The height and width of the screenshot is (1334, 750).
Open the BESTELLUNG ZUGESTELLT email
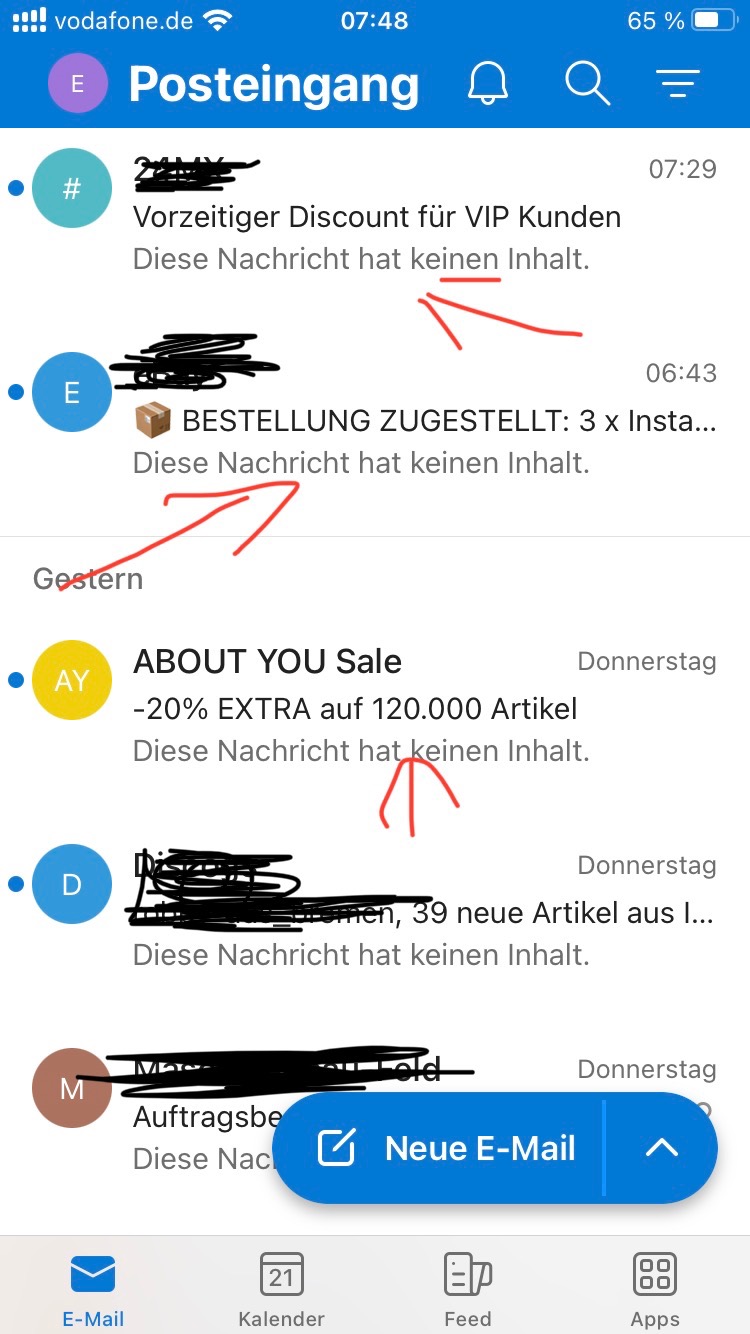pos(423,421)
